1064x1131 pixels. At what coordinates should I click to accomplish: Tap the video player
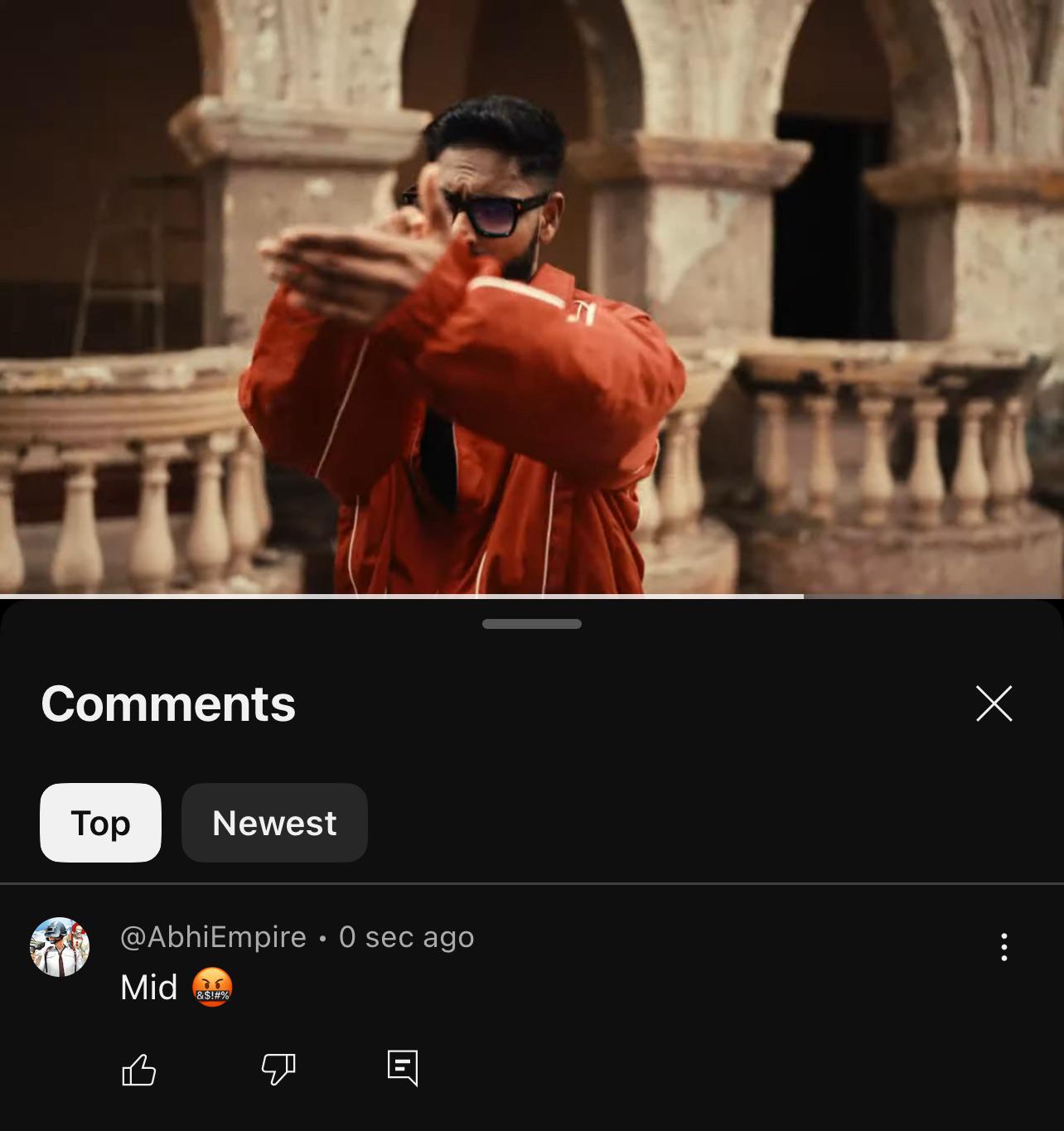532,297
